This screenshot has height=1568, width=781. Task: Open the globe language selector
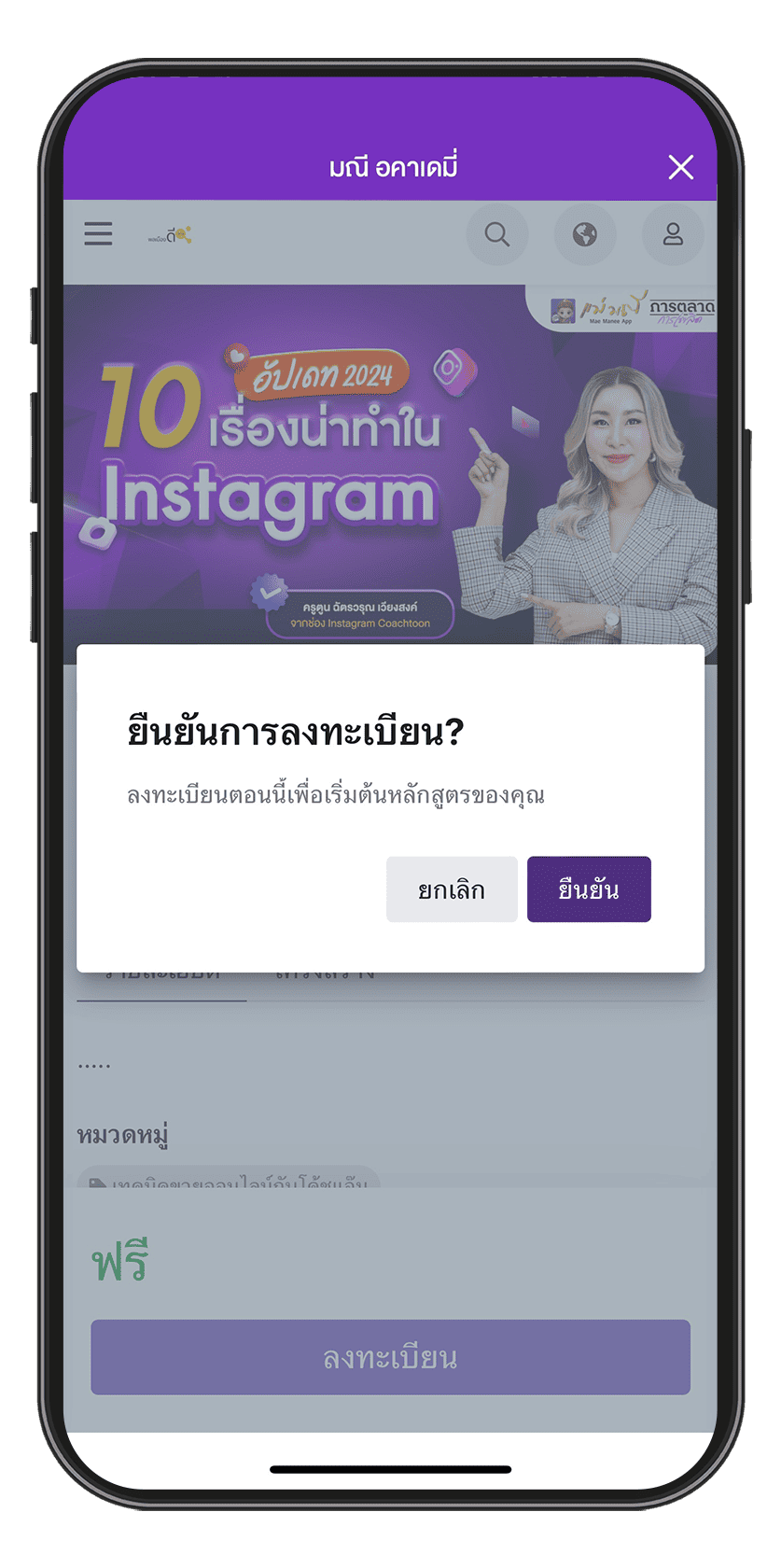tap(585, 234)
